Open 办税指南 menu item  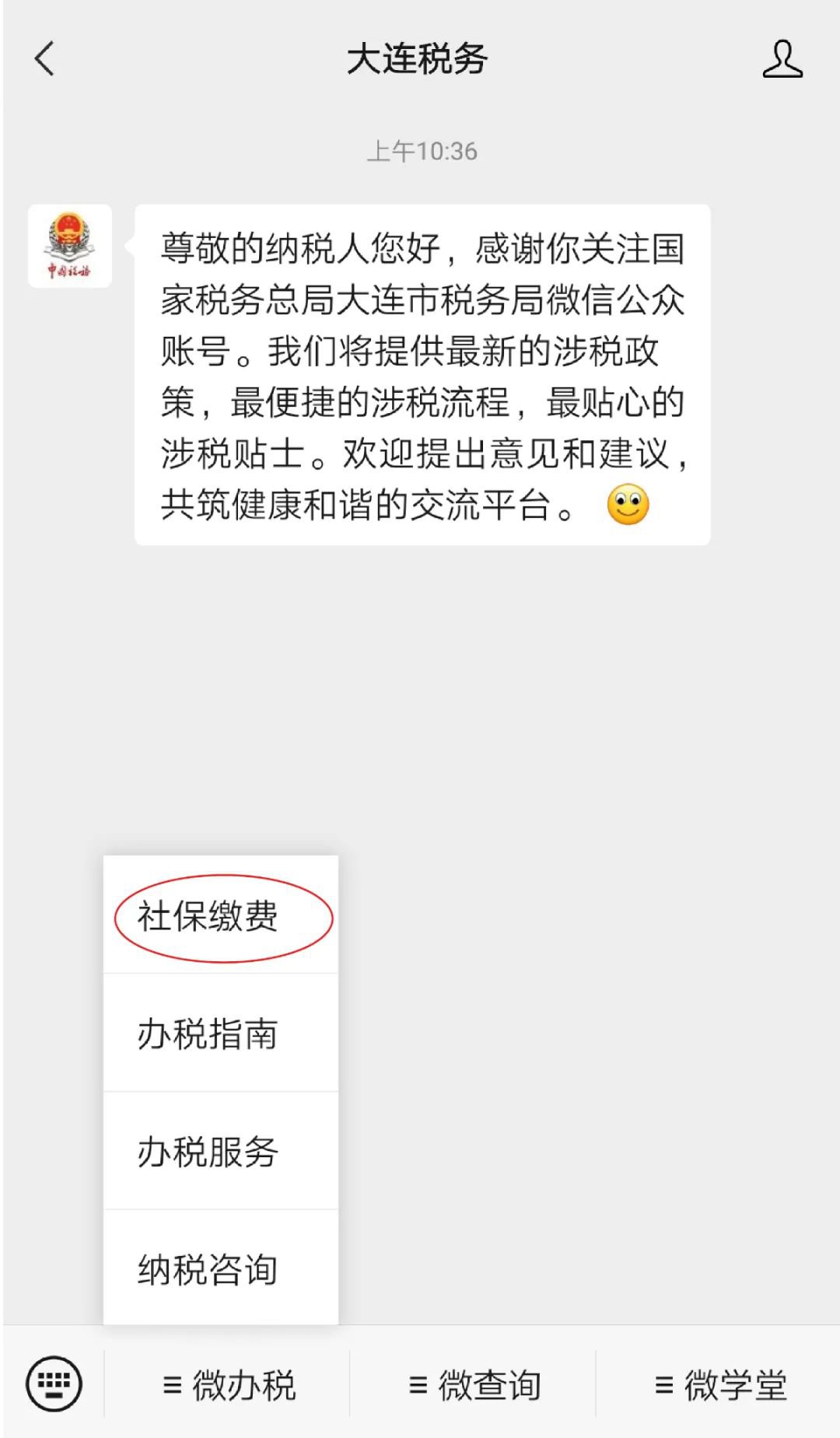coord(208,1034)
